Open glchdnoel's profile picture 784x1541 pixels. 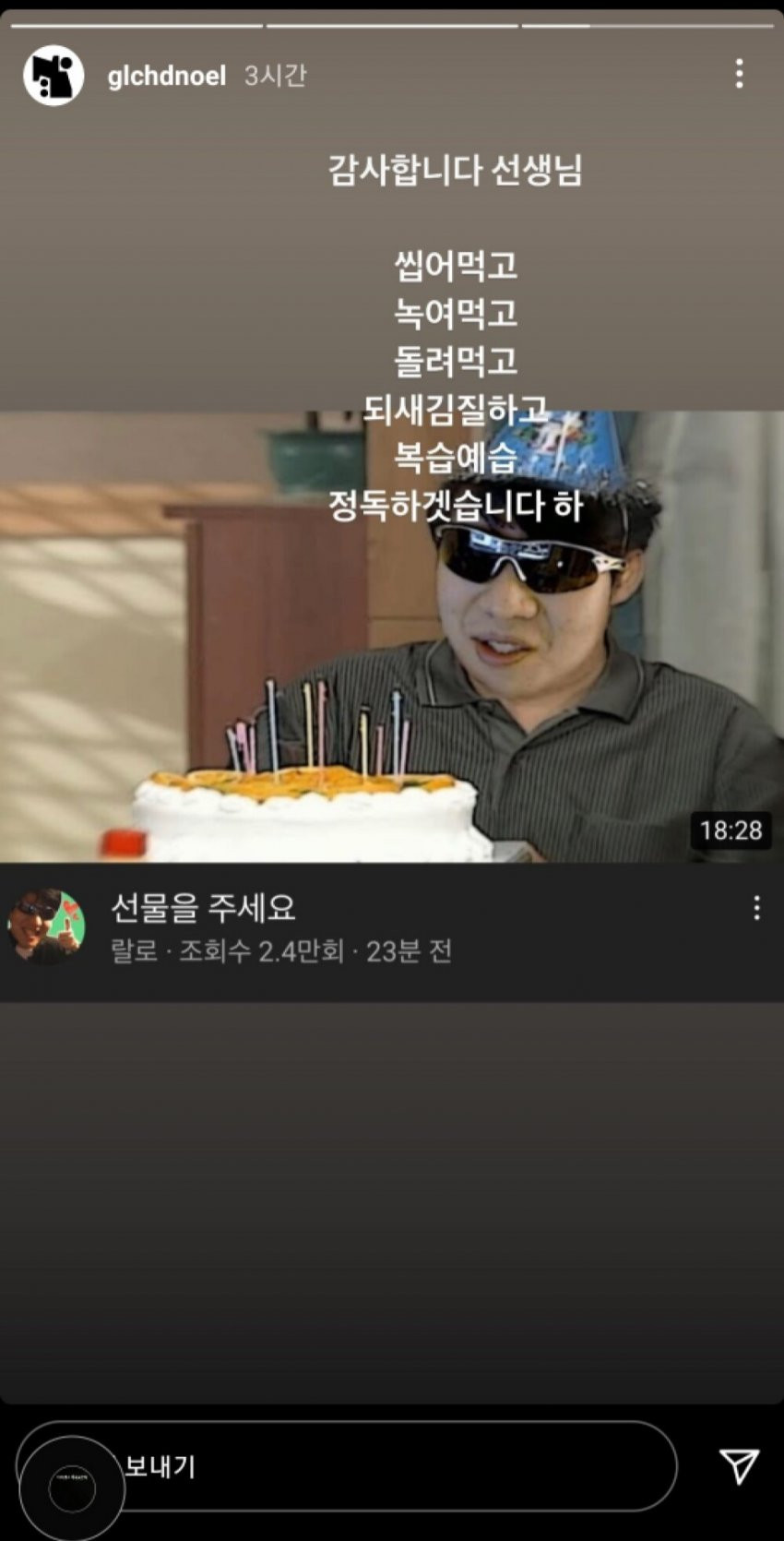53,76
